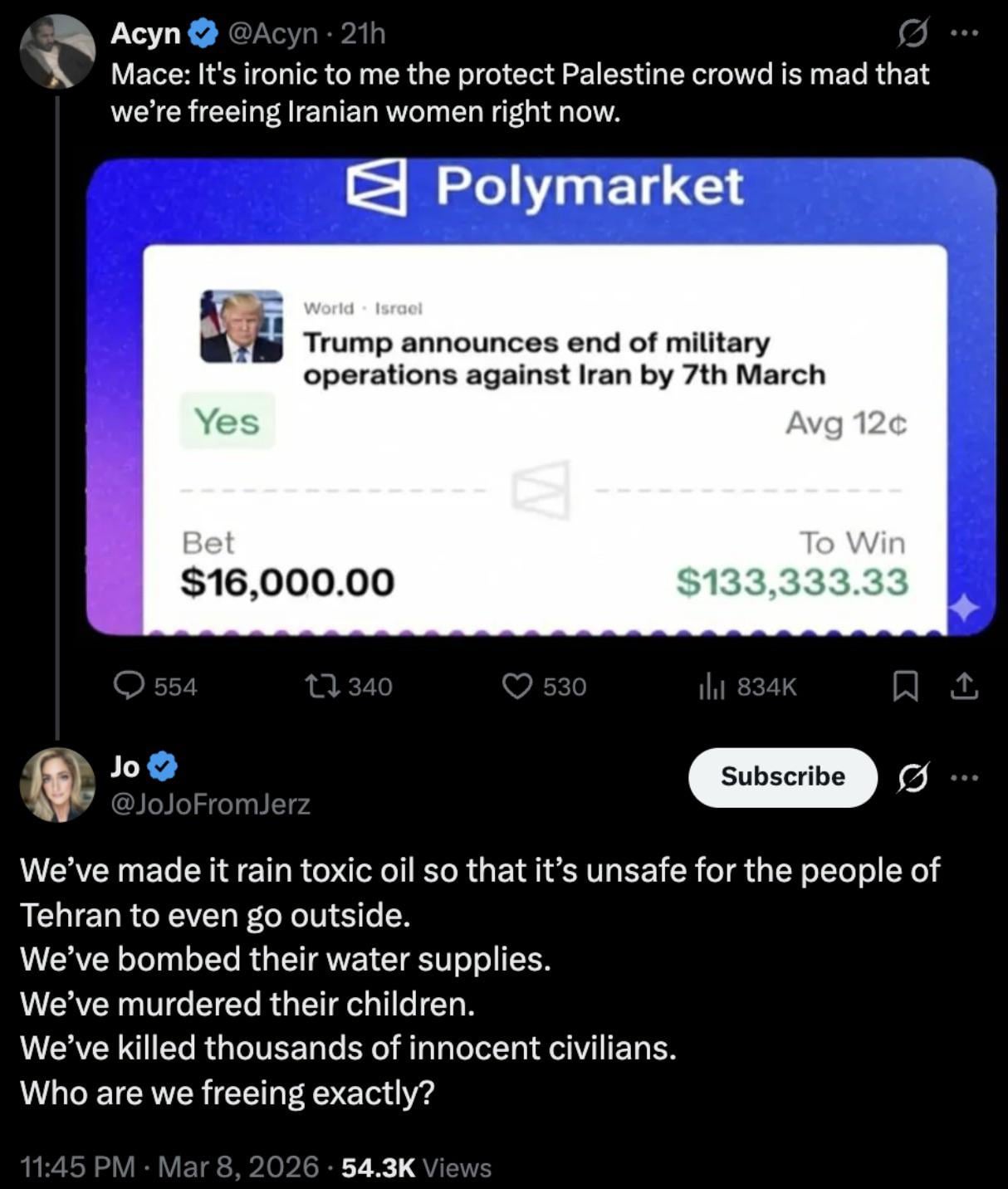Image resolution: width=1008 pixels, height=1189 pixels.
Task: Subscribe to Jo
Action: click(x=782, y=777)
